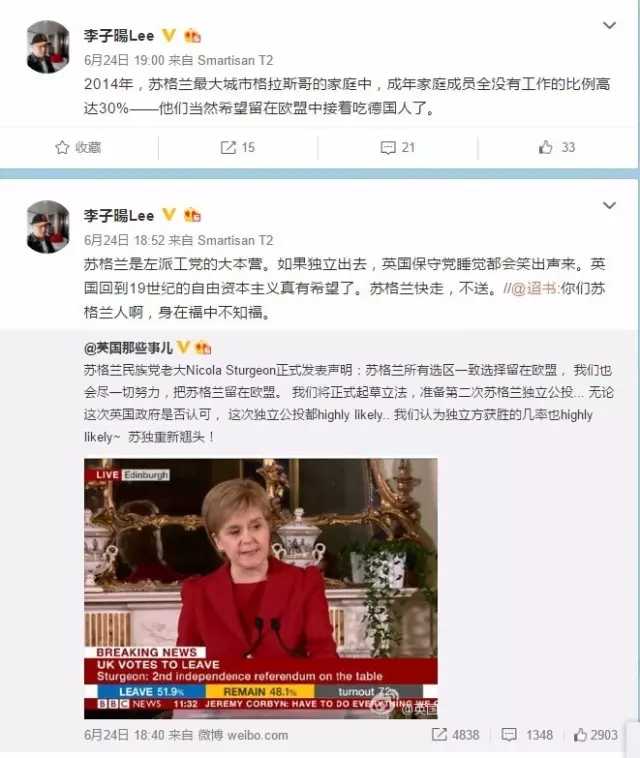Repost the post with 15 reposts
The height and width of the screenshot is (758, 640).
click(x=237, y=147)
